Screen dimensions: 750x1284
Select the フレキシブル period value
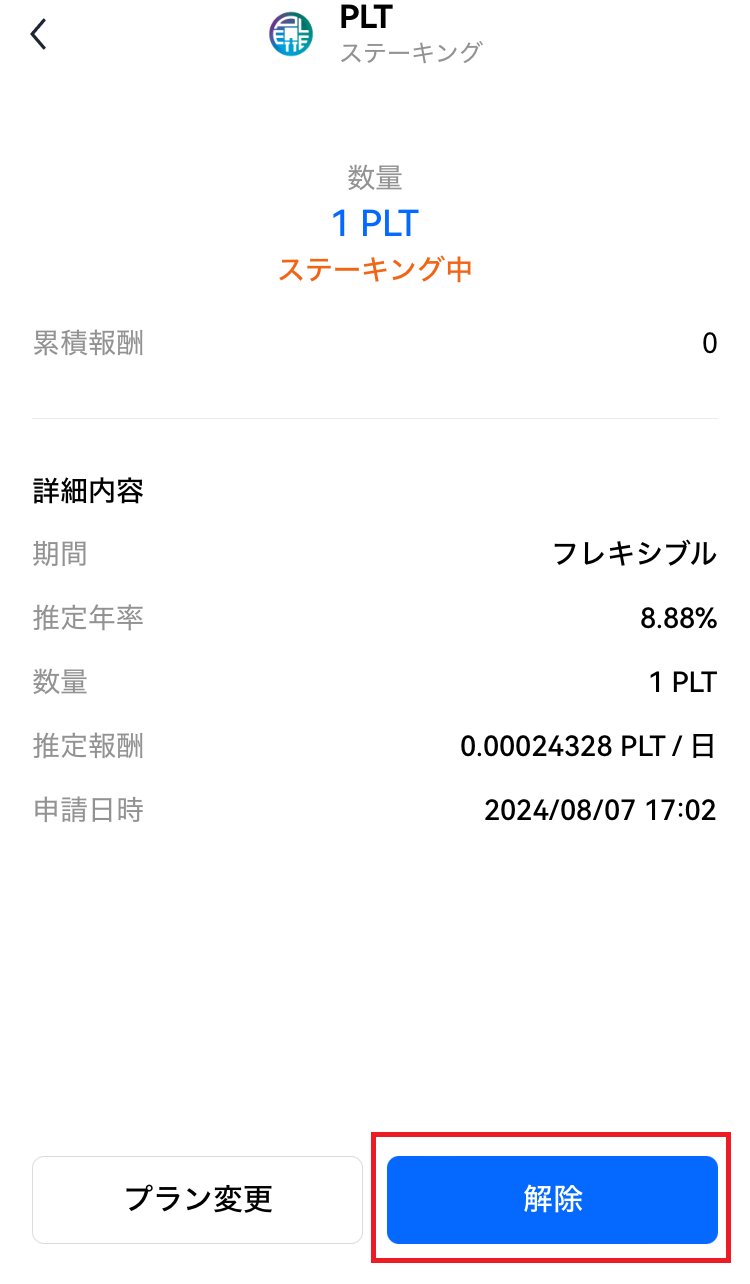(x=636, y=555)
